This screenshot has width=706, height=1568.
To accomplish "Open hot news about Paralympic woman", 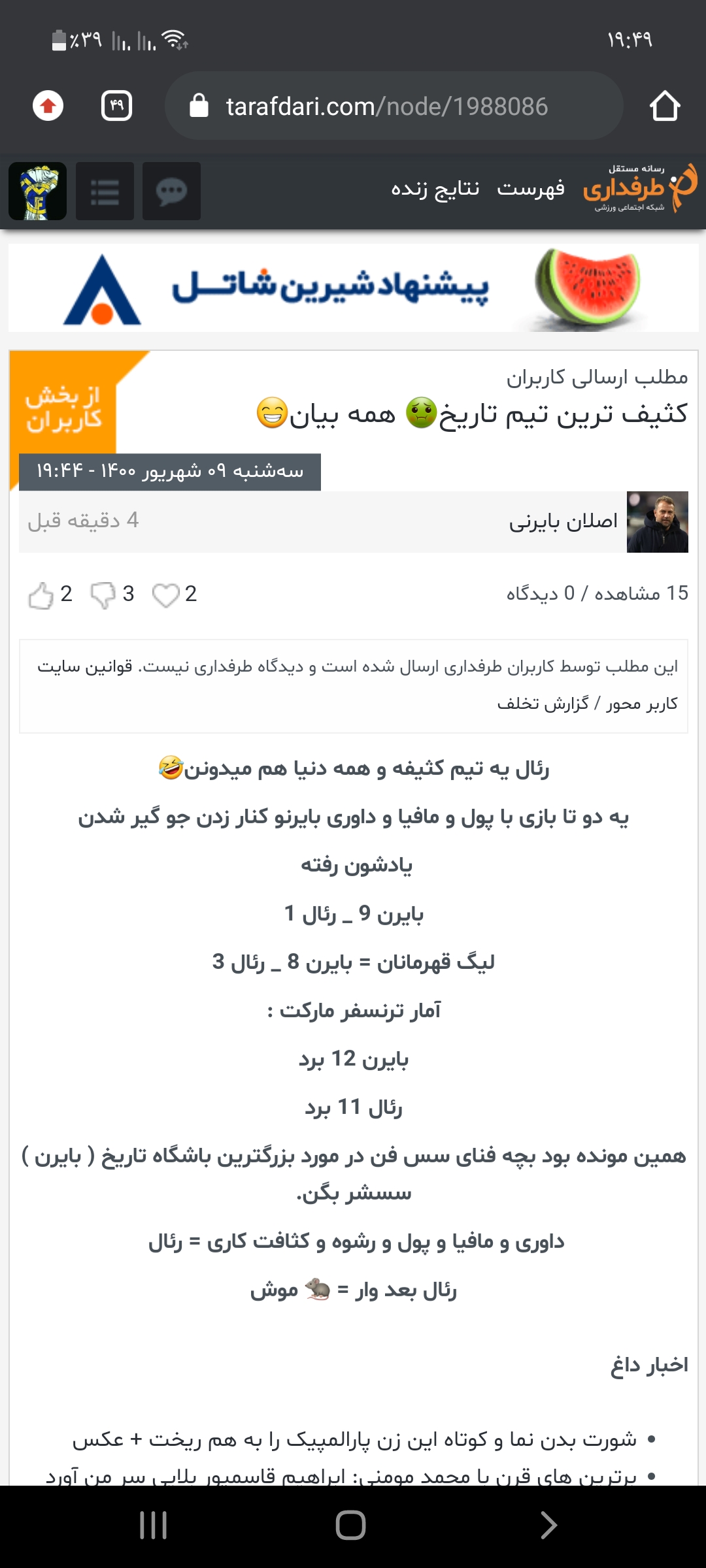I will (354, 1439).
